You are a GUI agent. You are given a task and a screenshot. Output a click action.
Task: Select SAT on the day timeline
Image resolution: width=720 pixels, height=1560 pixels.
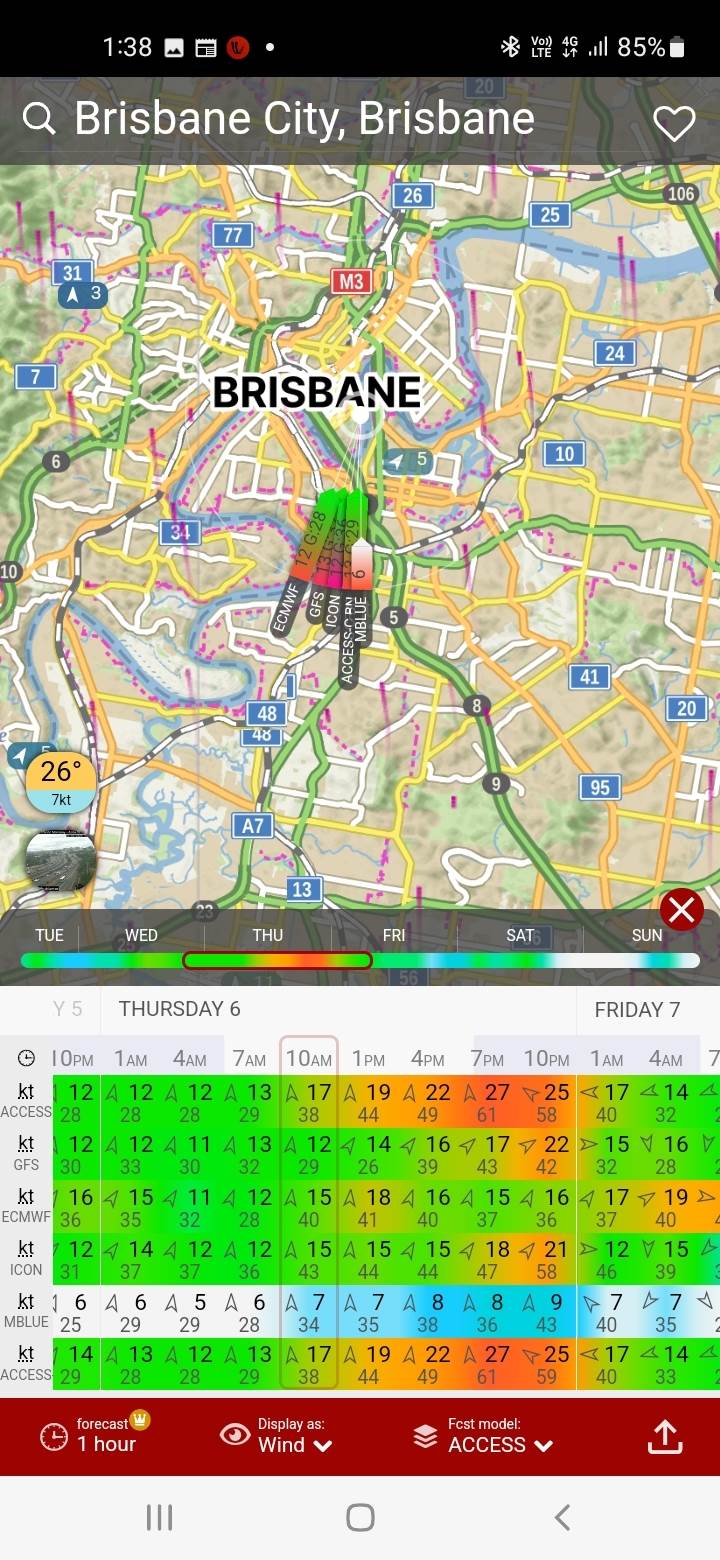click(x=520, y=935)
